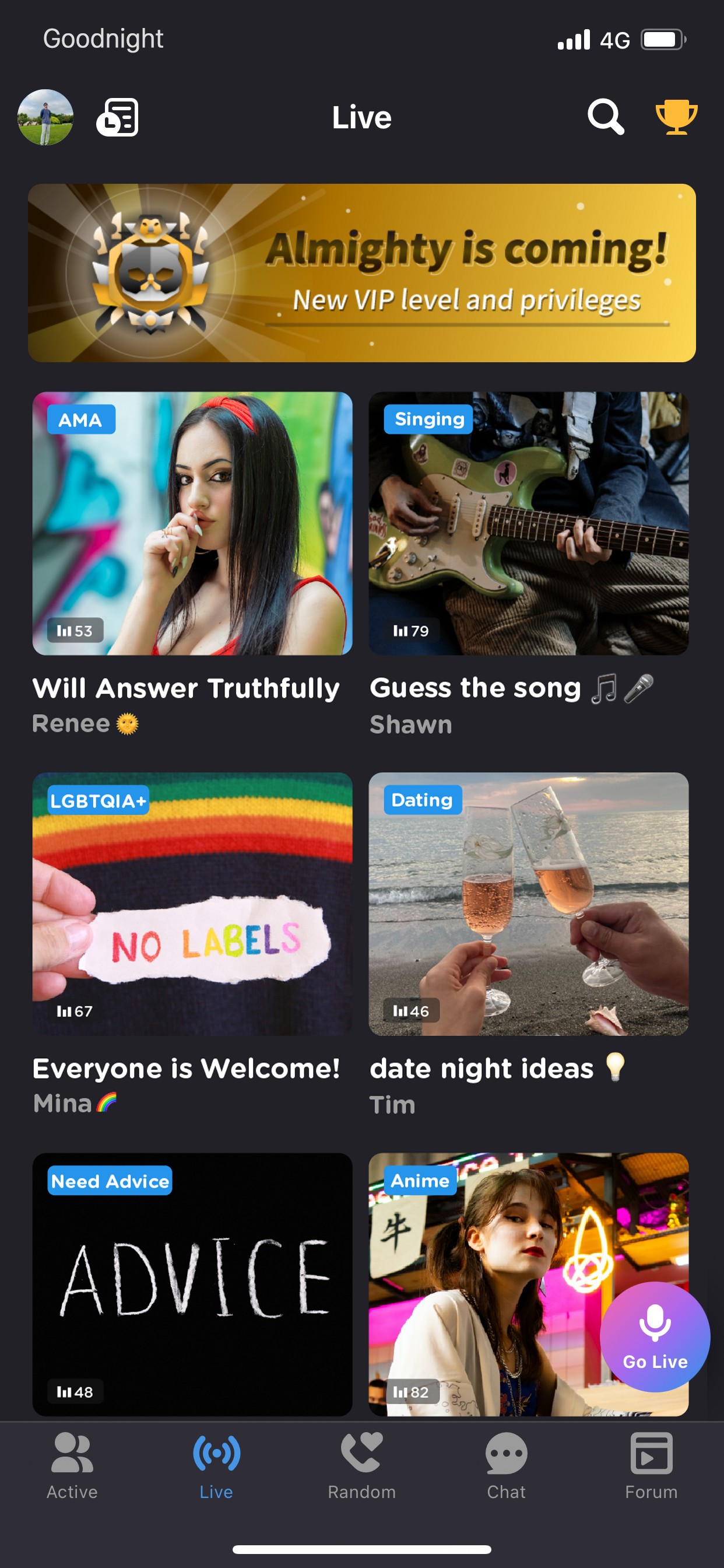Open the list icon beside the avatar

click(x=117, y=117)
